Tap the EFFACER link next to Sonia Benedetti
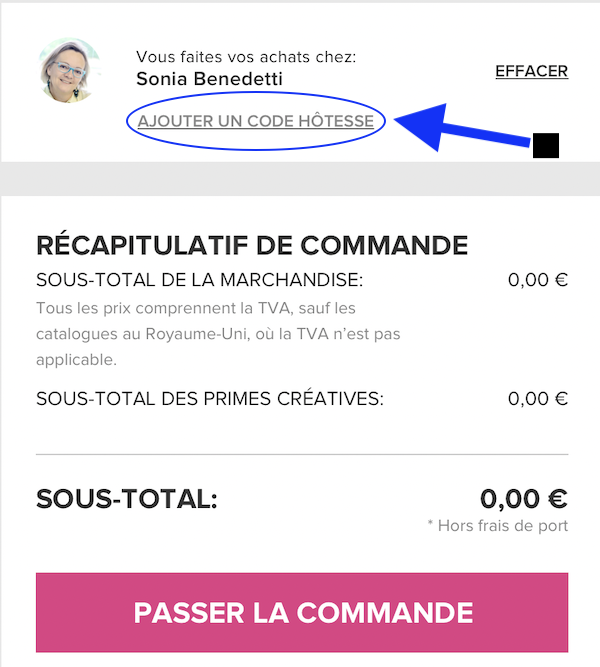Image resolution: width=600 pixels, height=667 pixels. point(531,71)
